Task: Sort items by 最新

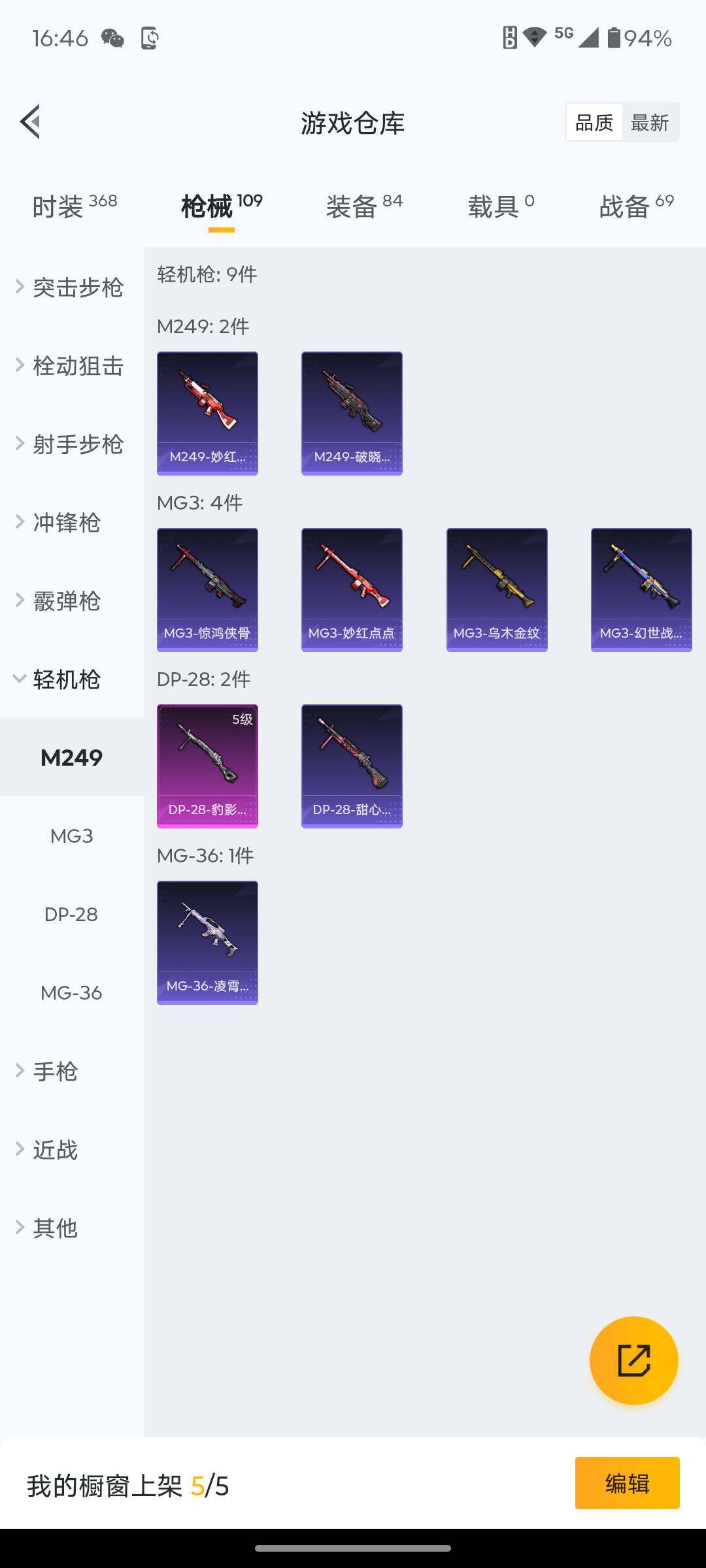Action: [649, 122]
